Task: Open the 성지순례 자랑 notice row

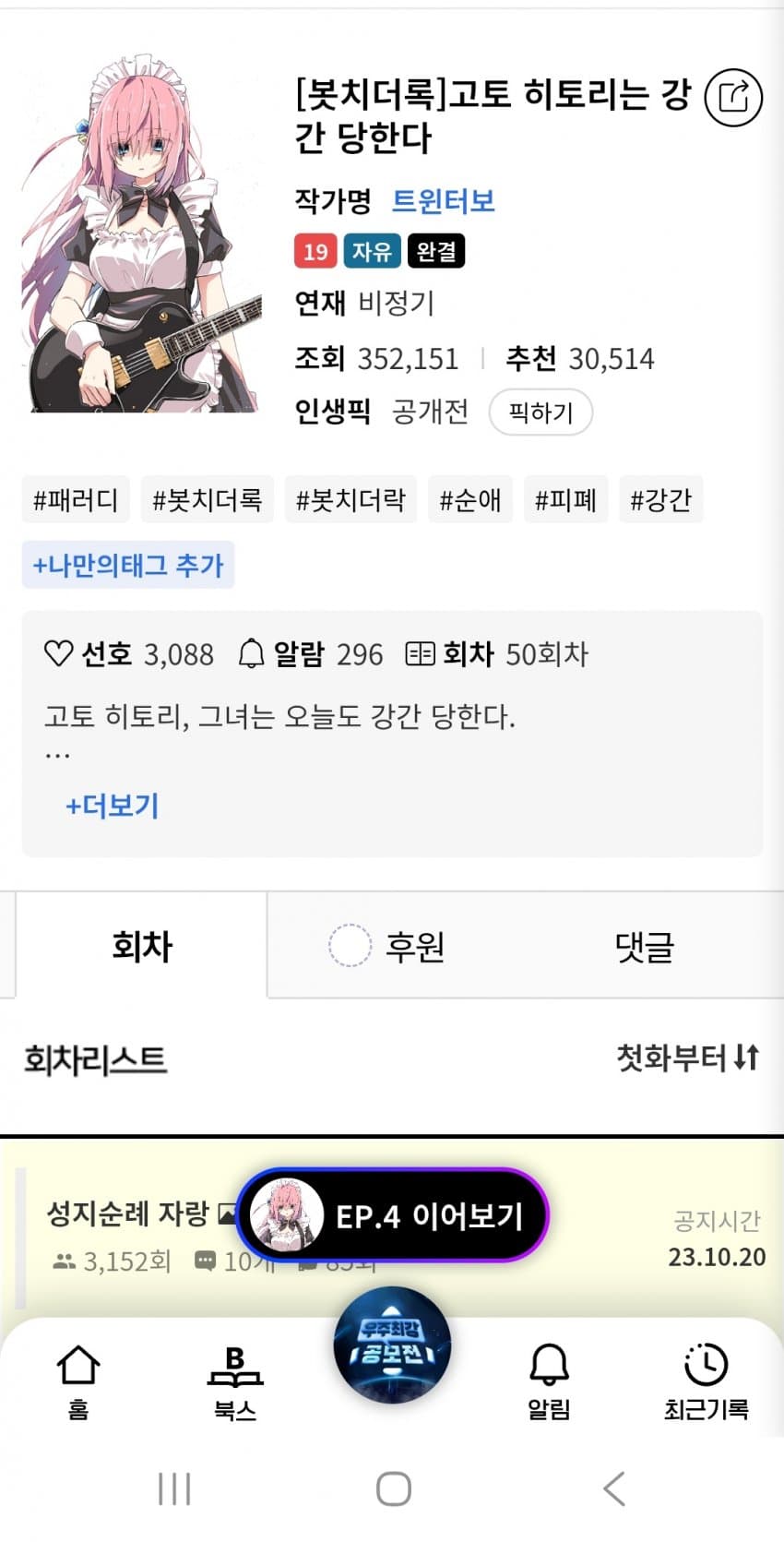Action: point(129,1213)
